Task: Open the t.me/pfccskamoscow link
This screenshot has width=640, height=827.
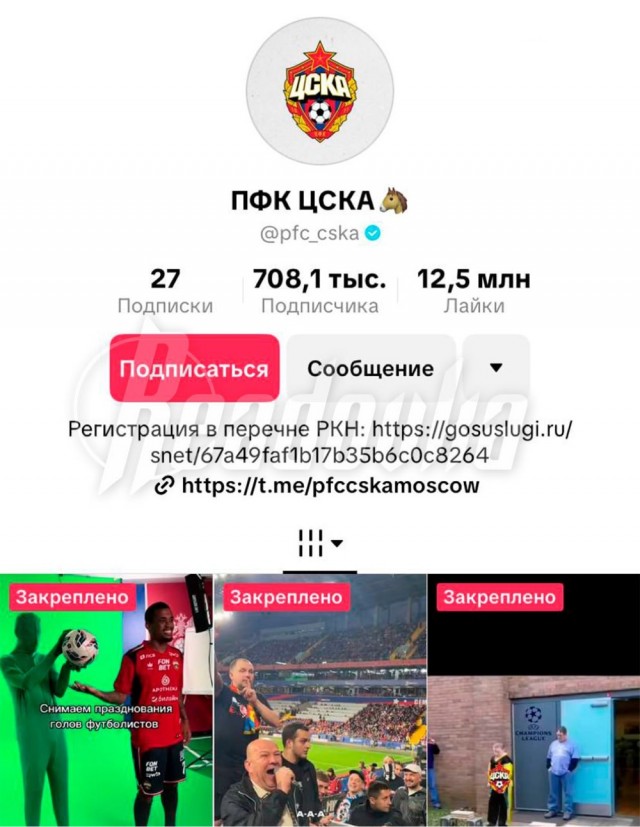Action: [x=330, y=486]
